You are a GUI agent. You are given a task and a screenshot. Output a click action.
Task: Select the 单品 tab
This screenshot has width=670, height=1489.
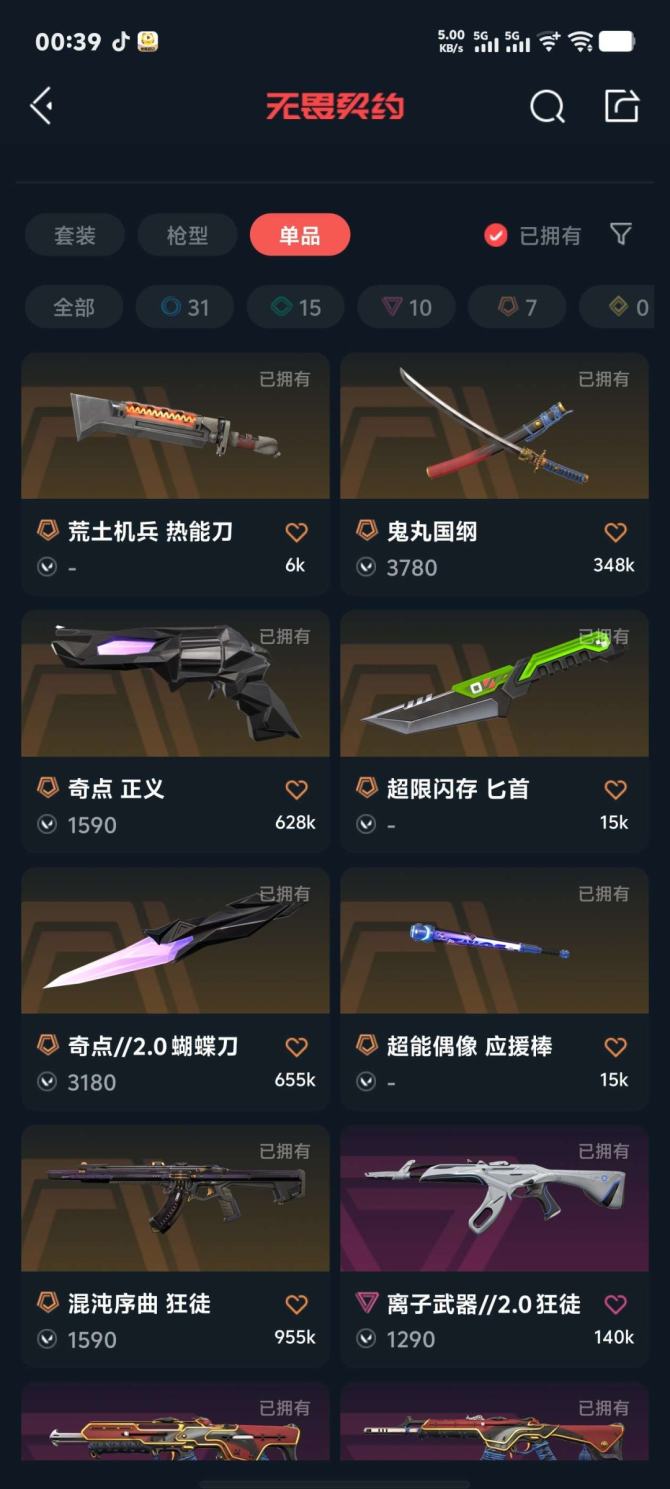click(300, 235)
